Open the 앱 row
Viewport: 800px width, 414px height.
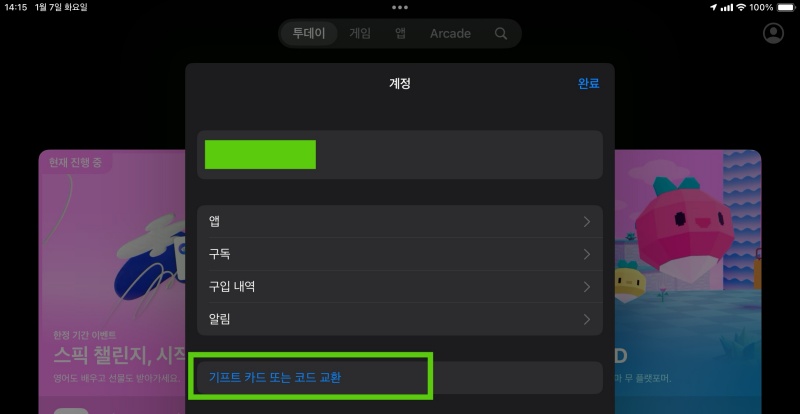point(400,221)
